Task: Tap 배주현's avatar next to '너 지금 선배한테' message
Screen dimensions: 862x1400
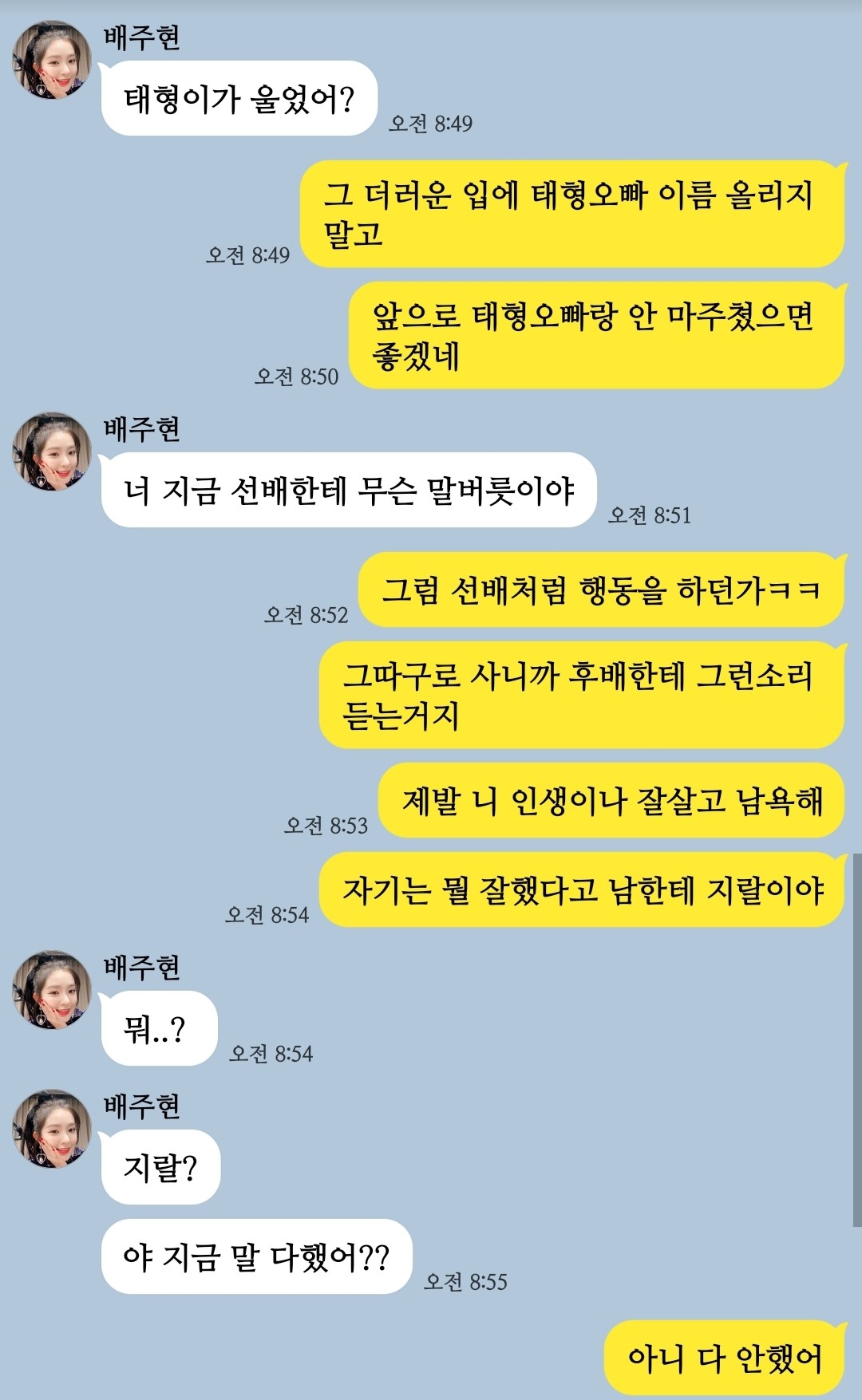Action: click(x=52, y=452)
